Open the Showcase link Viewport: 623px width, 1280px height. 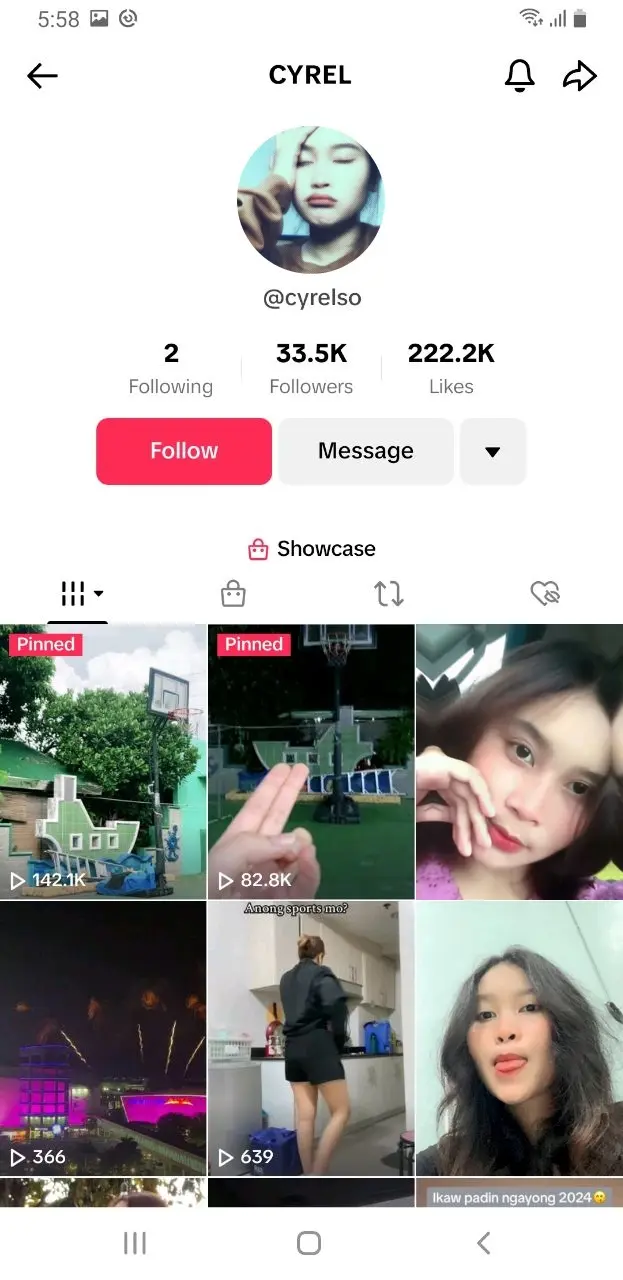[x=312, y=549]
